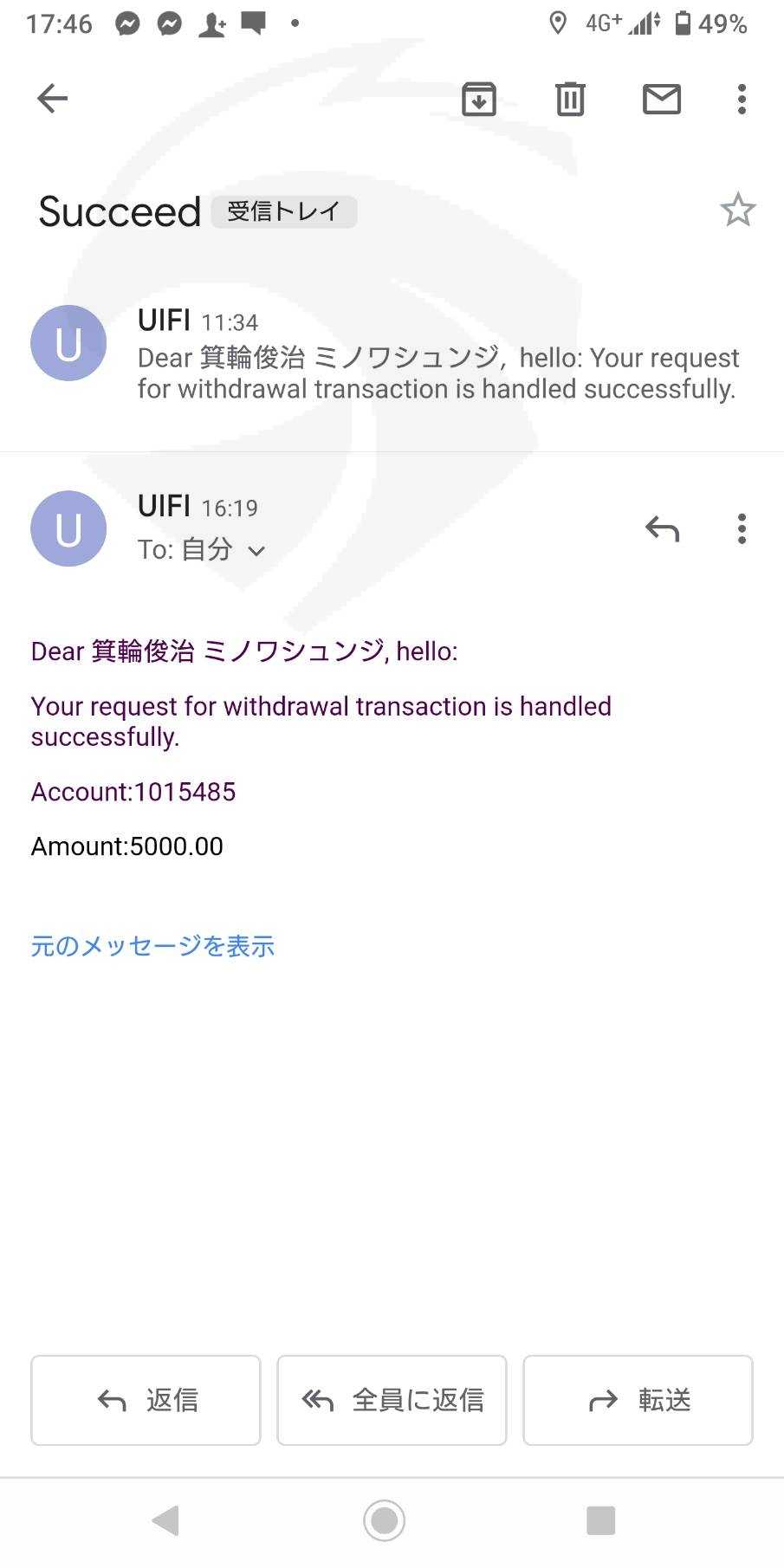The image size is (784, 1568).
Task: Open the 16:19 message's three-dot menu
Action: click(x=742, y=528)
